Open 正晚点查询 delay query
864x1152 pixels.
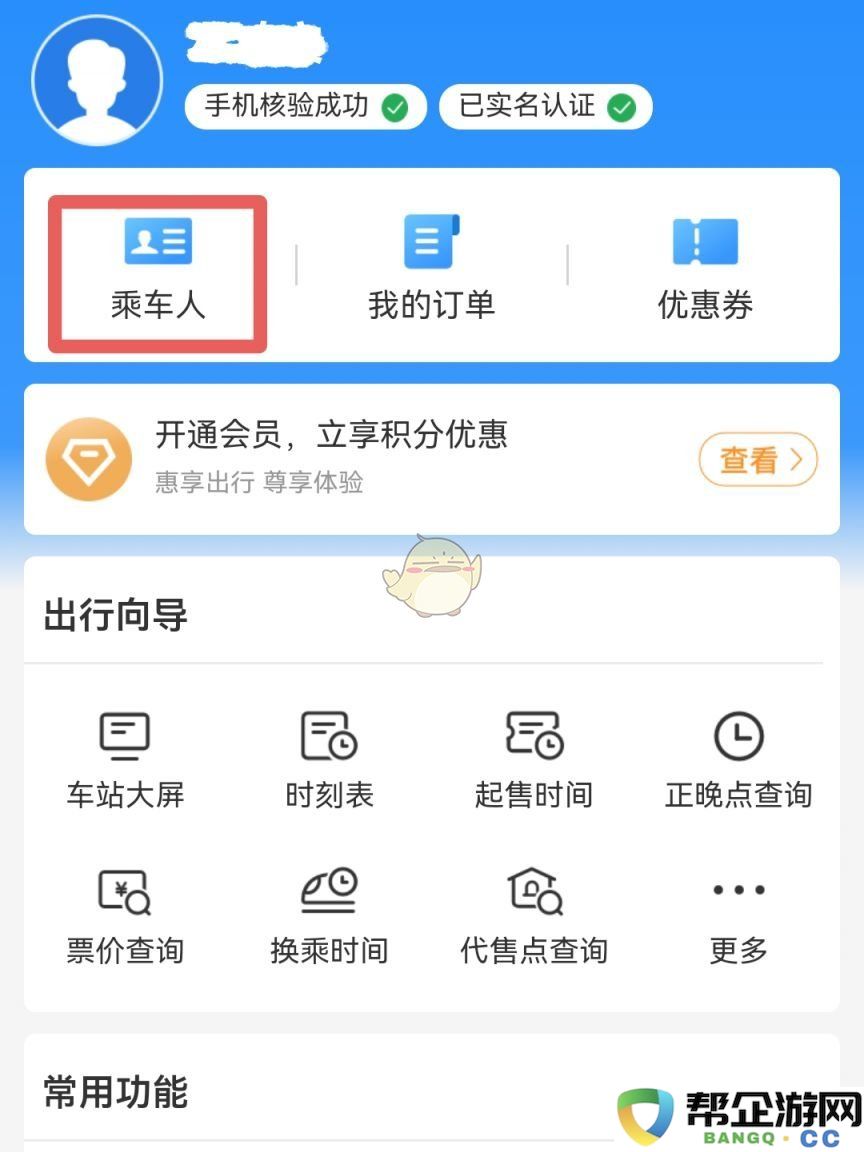click(738, 760)
